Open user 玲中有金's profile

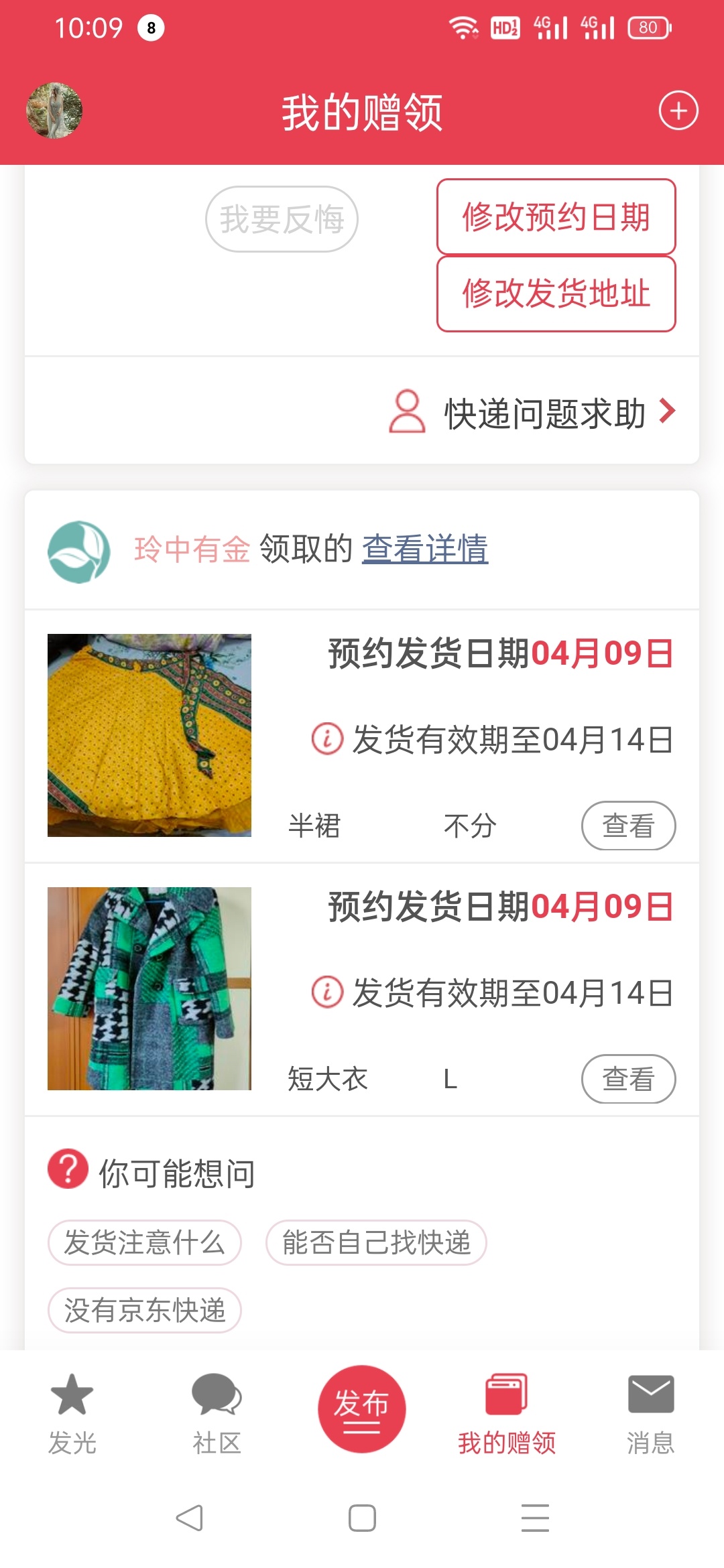pyautogui.click(x=192, y=549)
